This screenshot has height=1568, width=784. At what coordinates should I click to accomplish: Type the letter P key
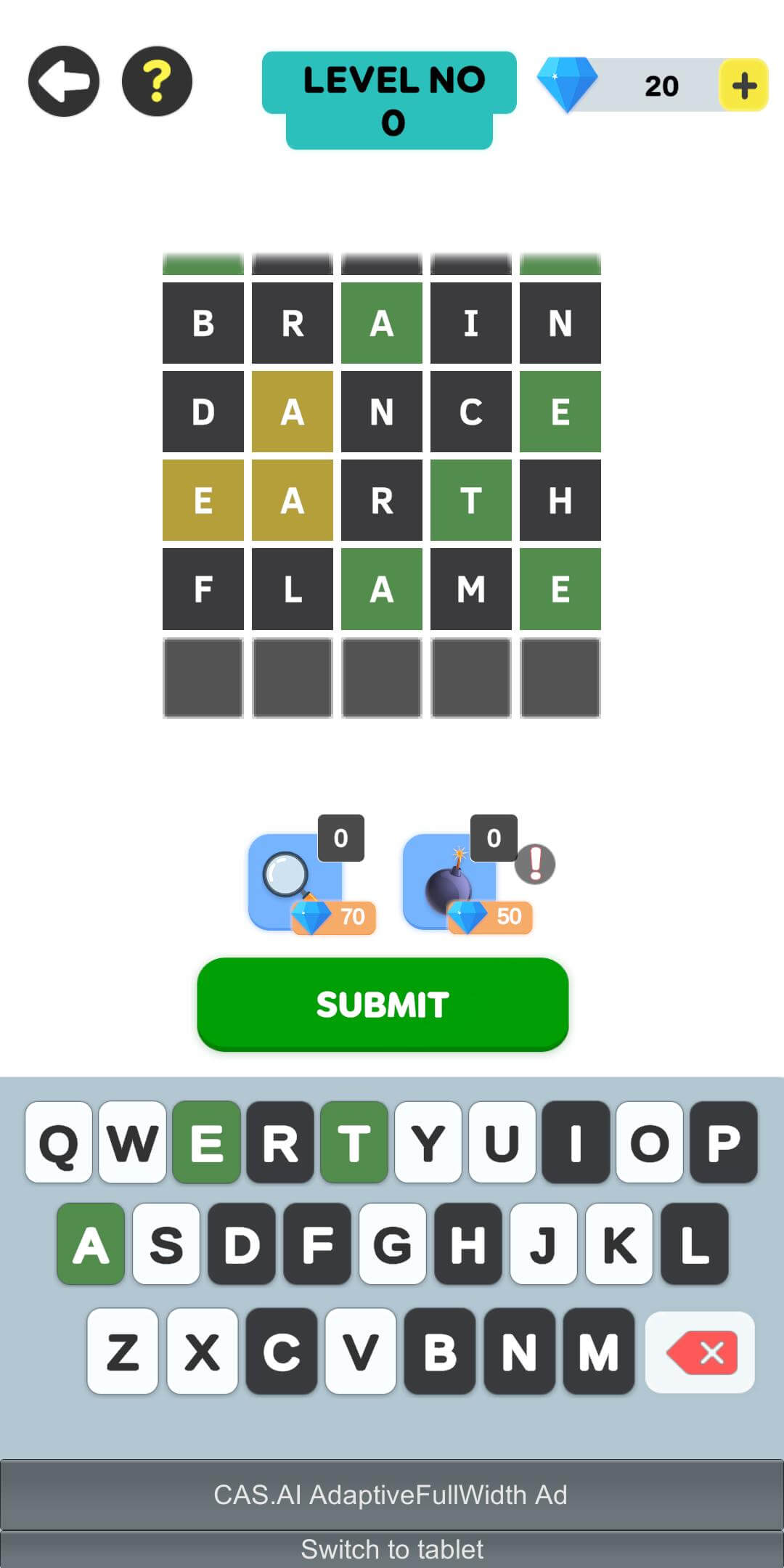tap(724, 1143)
